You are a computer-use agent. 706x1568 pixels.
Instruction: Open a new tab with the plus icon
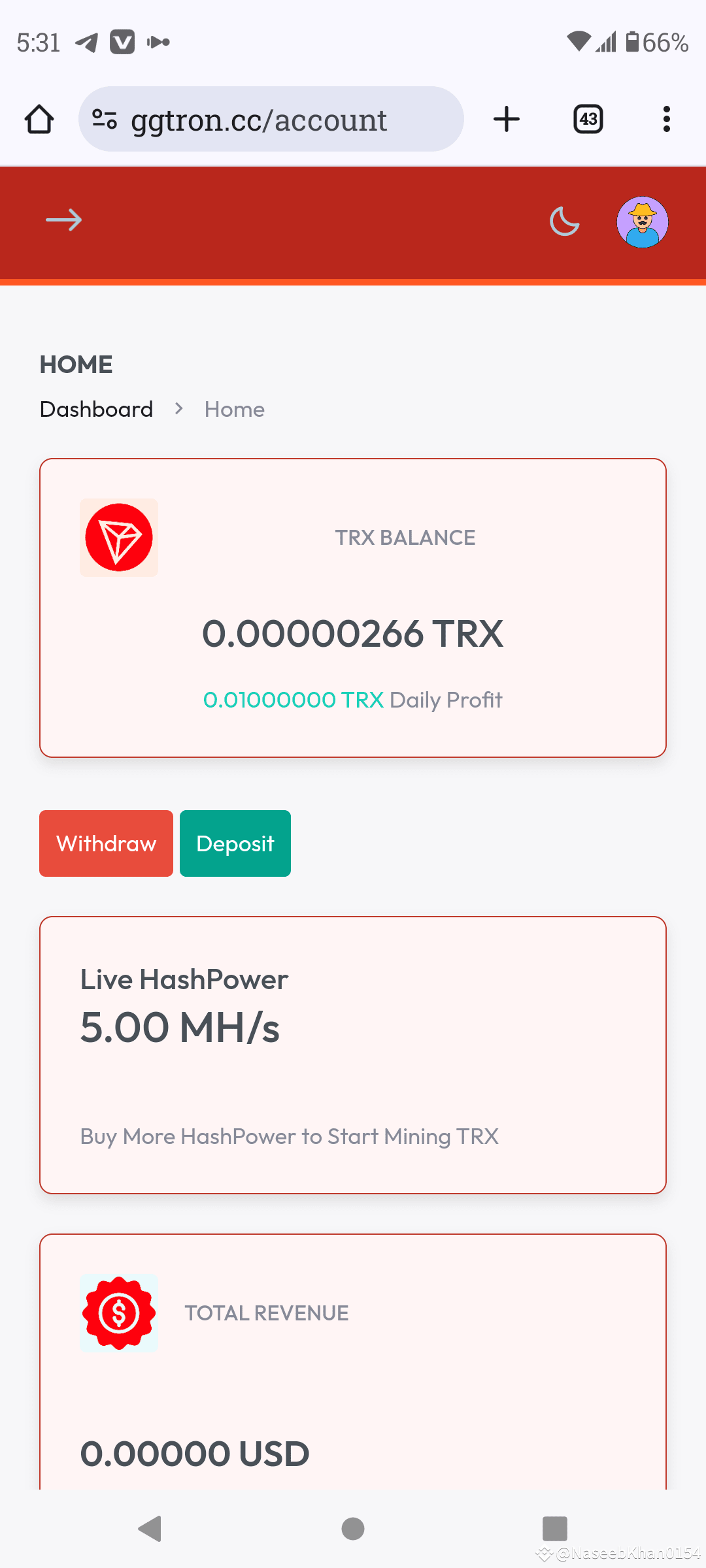[507, 119]
